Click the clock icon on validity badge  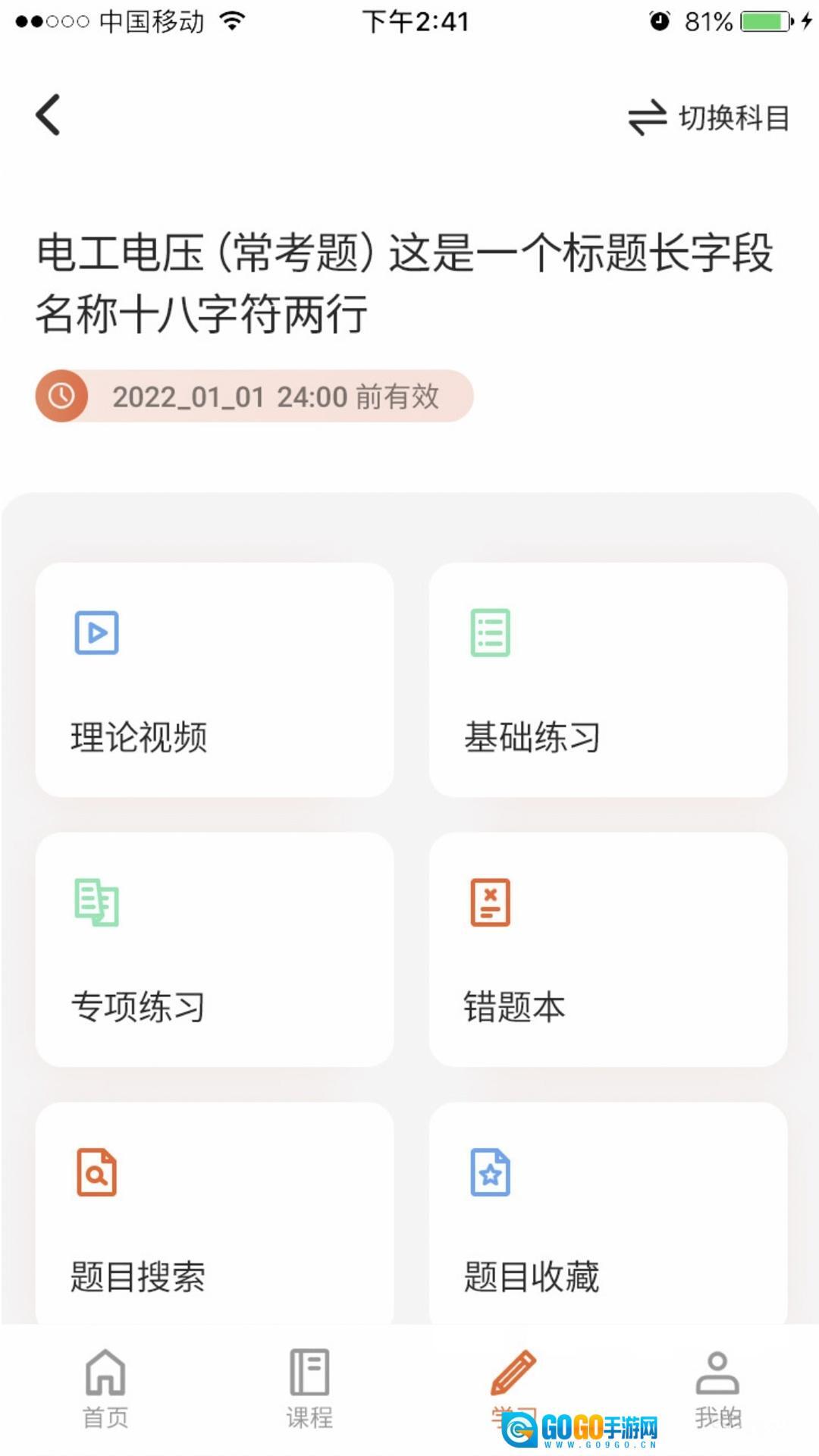click(x=62, y=395)
